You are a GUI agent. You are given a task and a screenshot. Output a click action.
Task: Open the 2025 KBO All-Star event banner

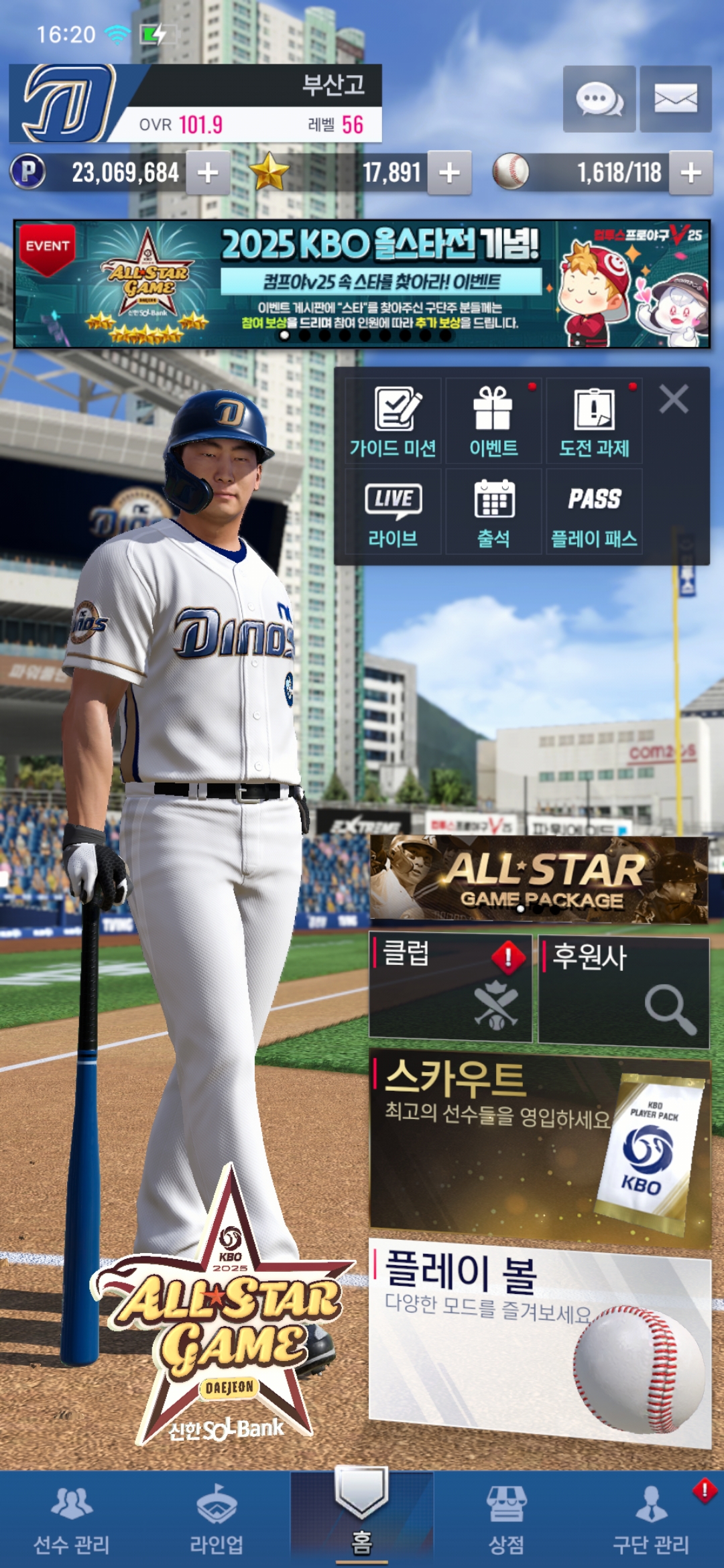362,283
